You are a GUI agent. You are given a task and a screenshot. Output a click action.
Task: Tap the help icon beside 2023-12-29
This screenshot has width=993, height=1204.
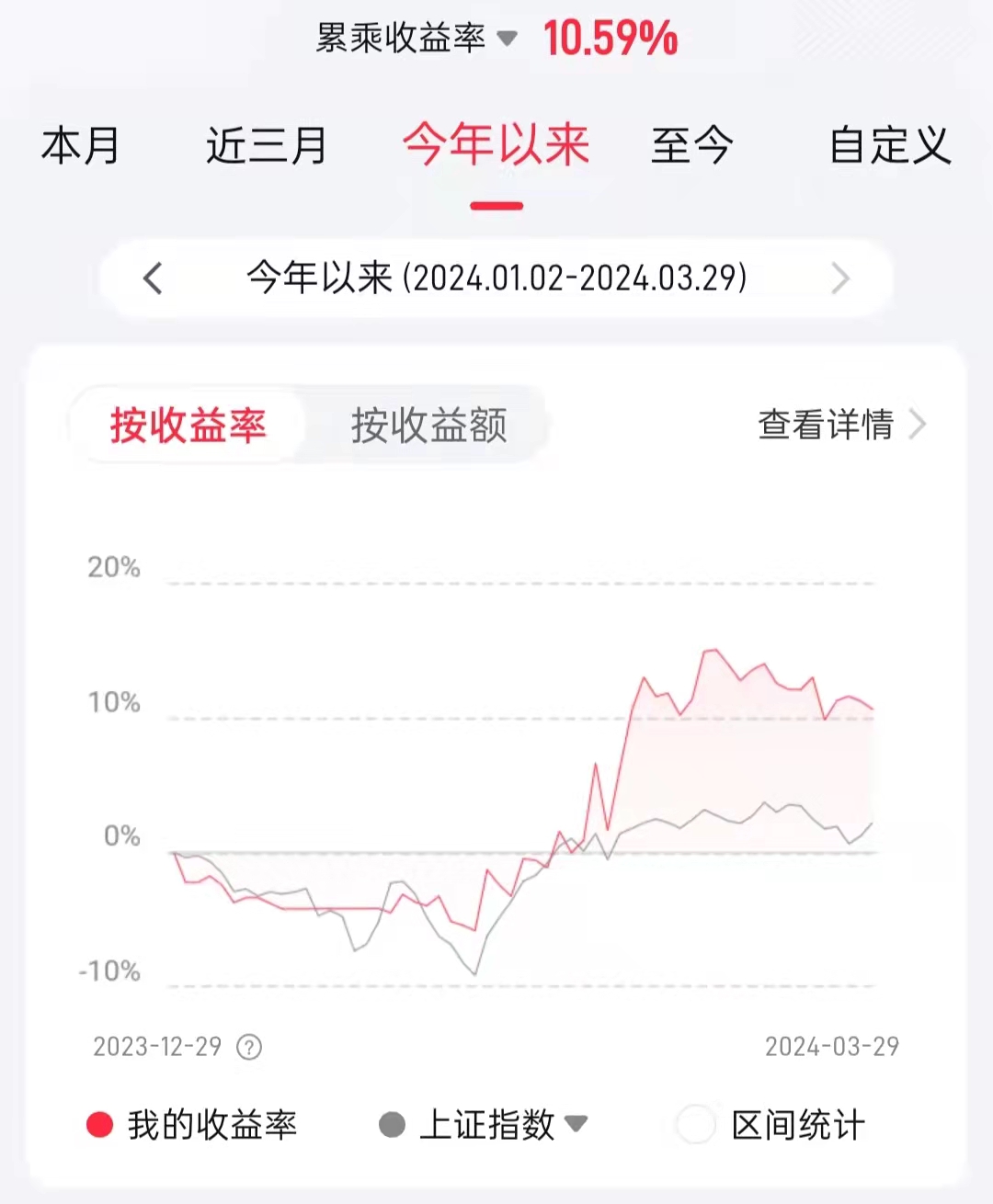tap(249, 1047)
